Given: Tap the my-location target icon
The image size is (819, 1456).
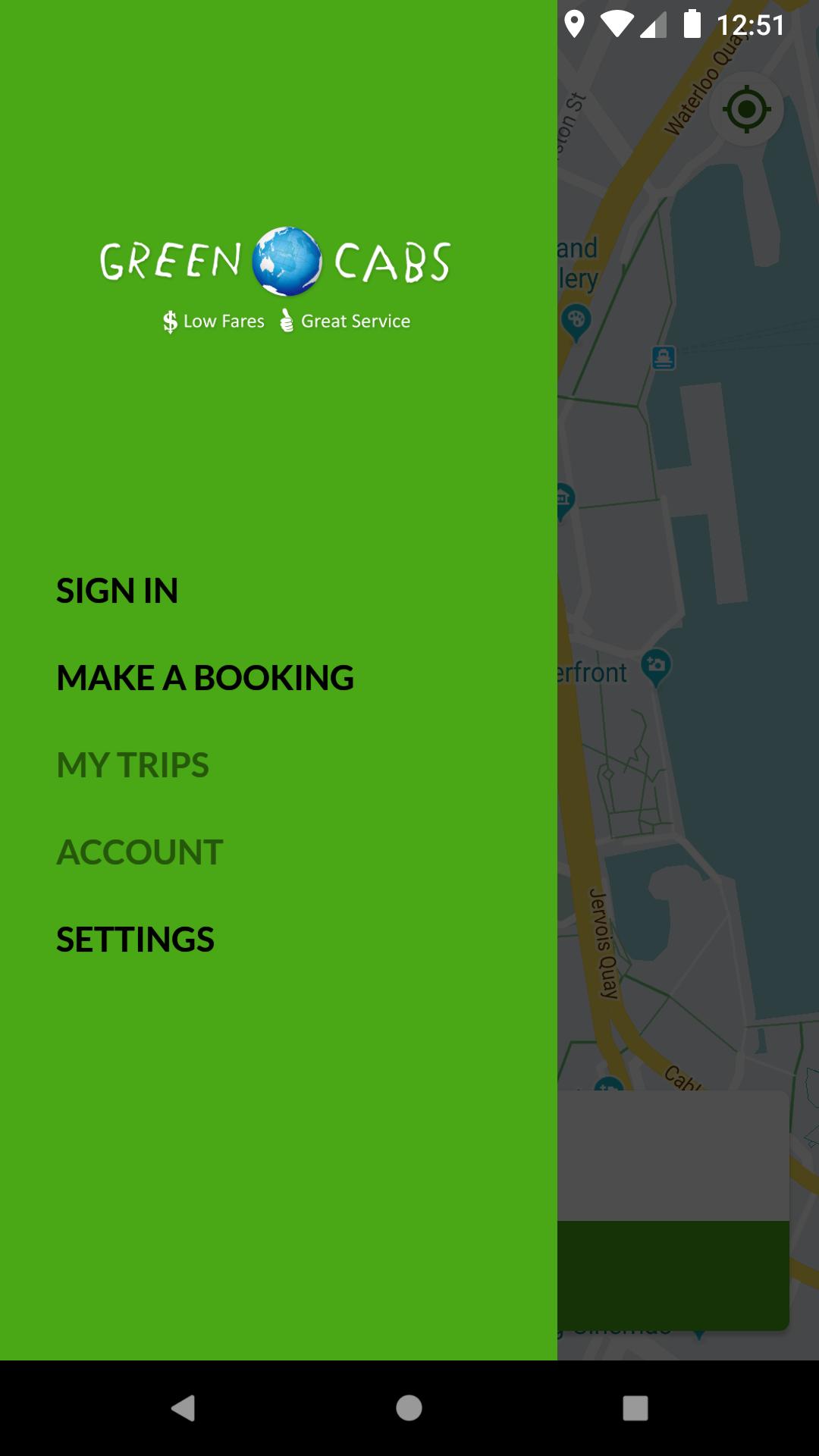Looking at the screenshot, I should point(747,110).
